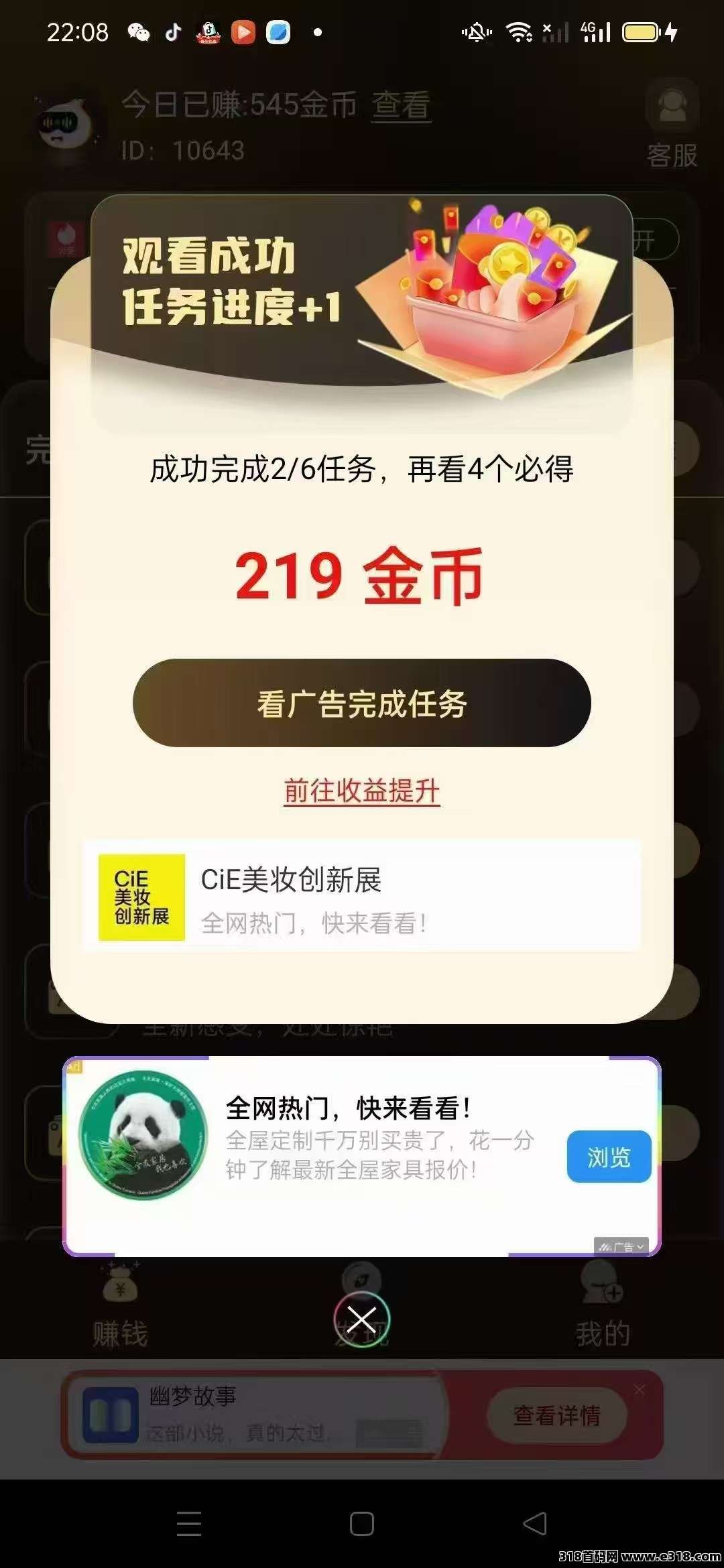
Task: Tap the blue 浏览 button
Action: 609,1157
